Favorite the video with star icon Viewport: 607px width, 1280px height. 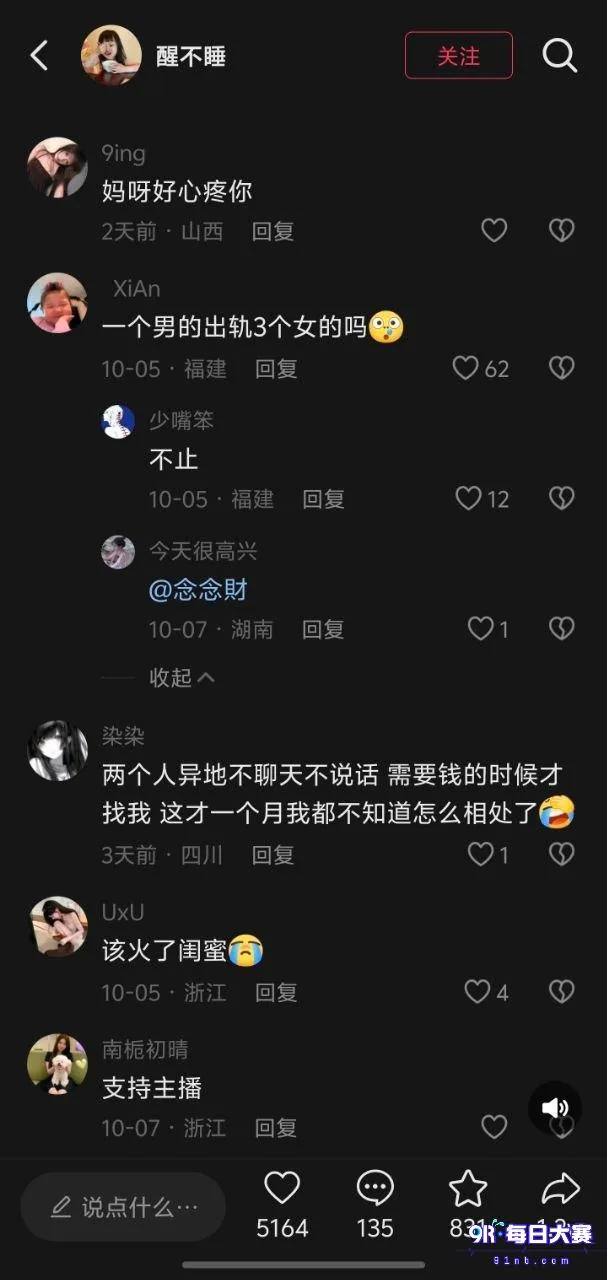click(x=467, y=1188)
